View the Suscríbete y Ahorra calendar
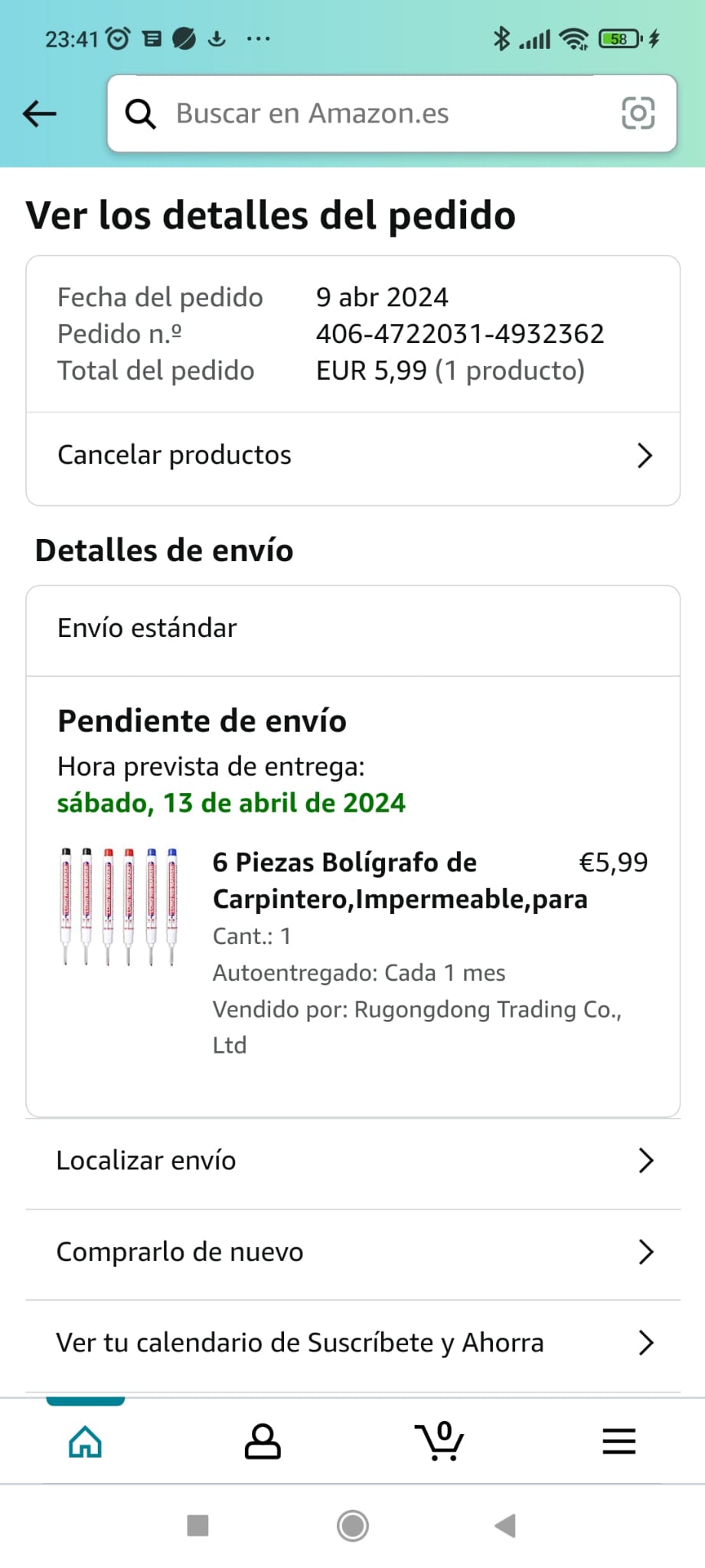This screenshot has width=705, height=1568. (x=353, y=1343)
